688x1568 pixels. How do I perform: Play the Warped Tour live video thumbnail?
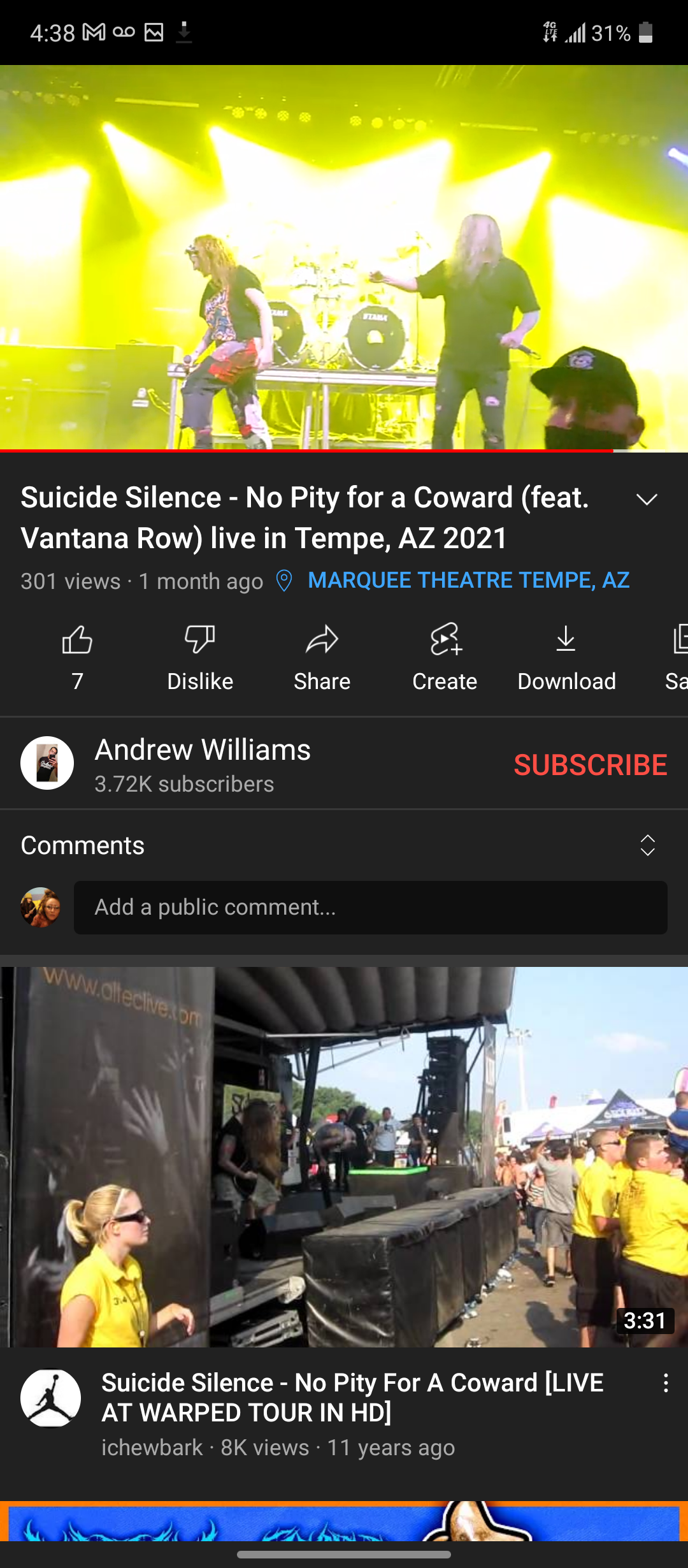point(344,1156)
